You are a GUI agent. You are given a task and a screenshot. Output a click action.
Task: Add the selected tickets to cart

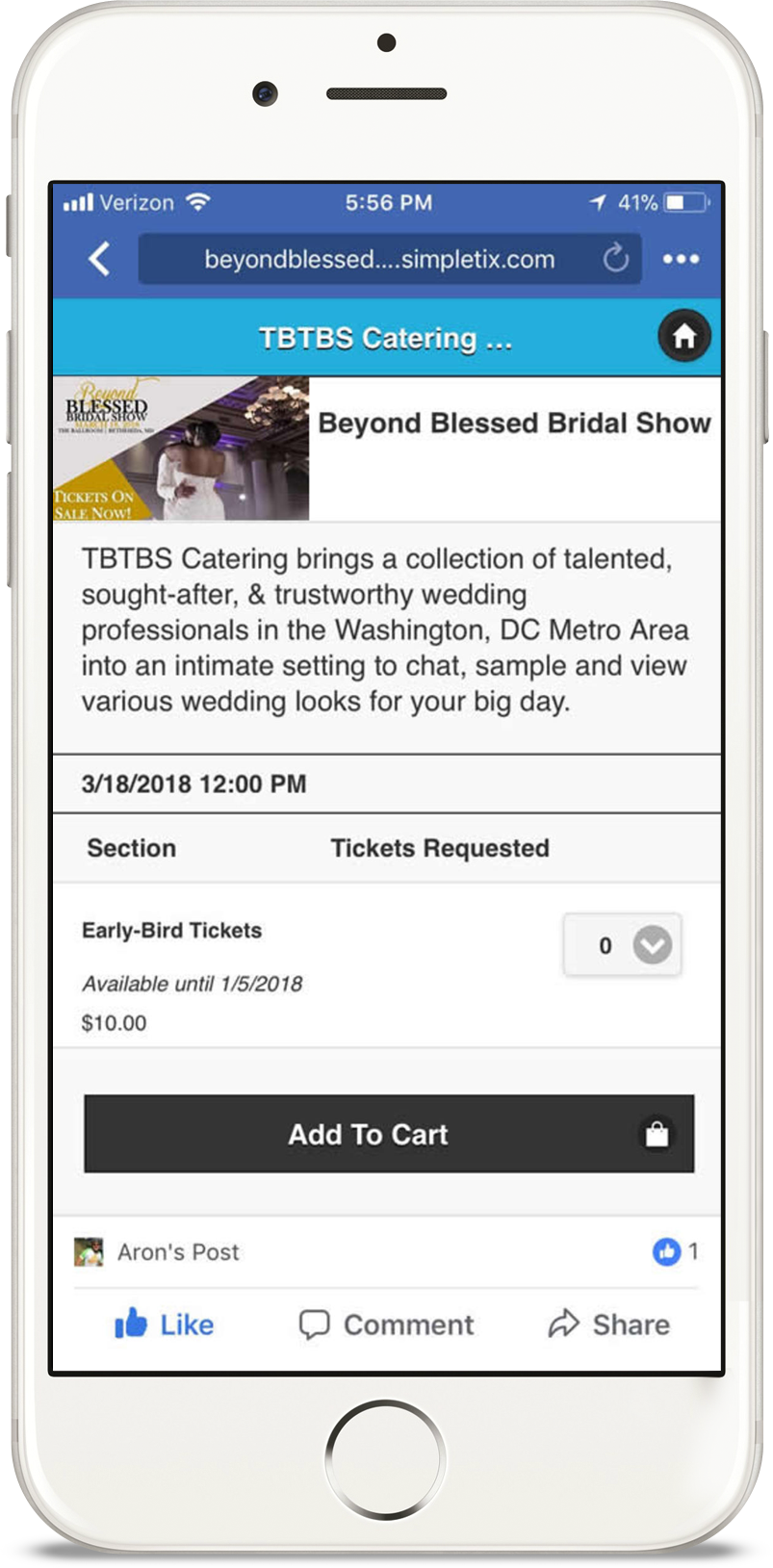pyautogui.click(x=389, y=1134)
